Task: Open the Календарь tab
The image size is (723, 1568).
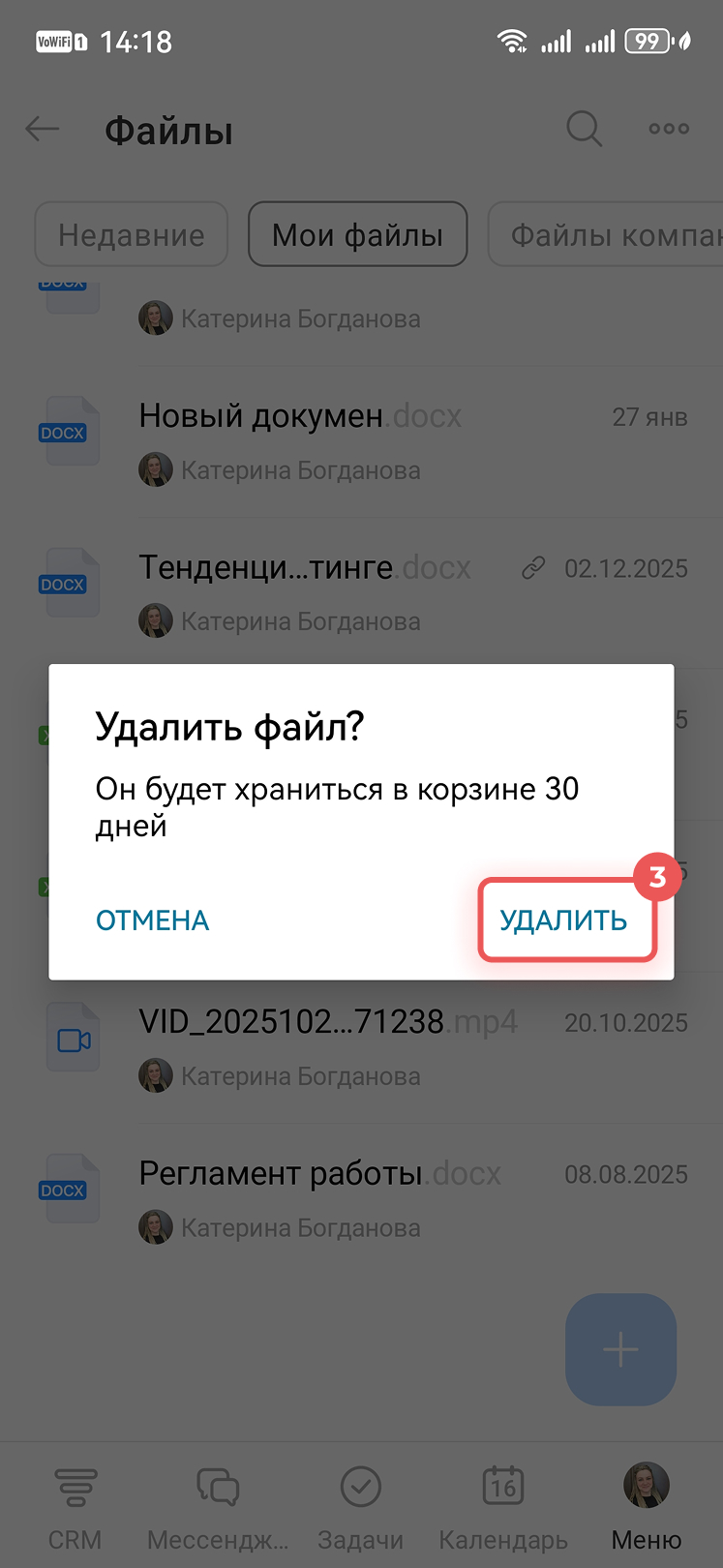Action: [503, 1506]
